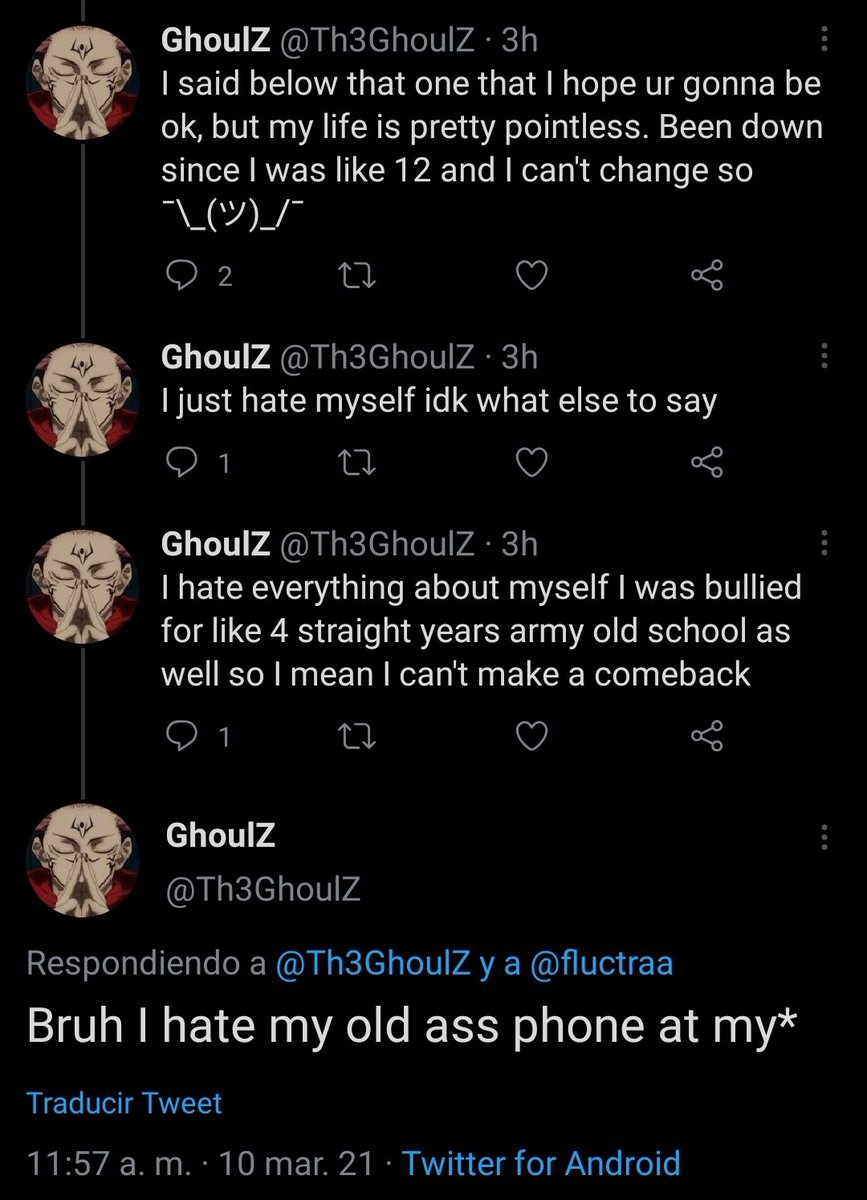Screen dimensions: 867x1200
Task: Open GhoulZ avatar on the main tweet
Action: 79,859
